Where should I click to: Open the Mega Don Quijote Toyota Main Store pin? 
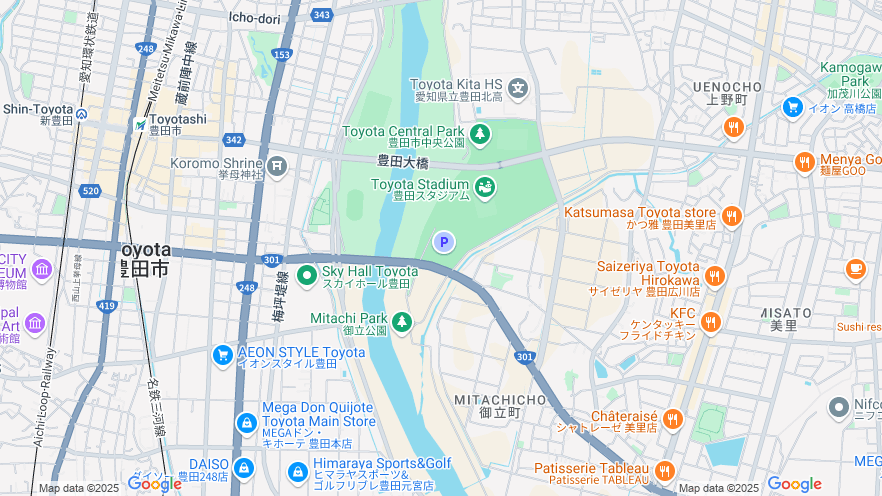tap(245, 423)
